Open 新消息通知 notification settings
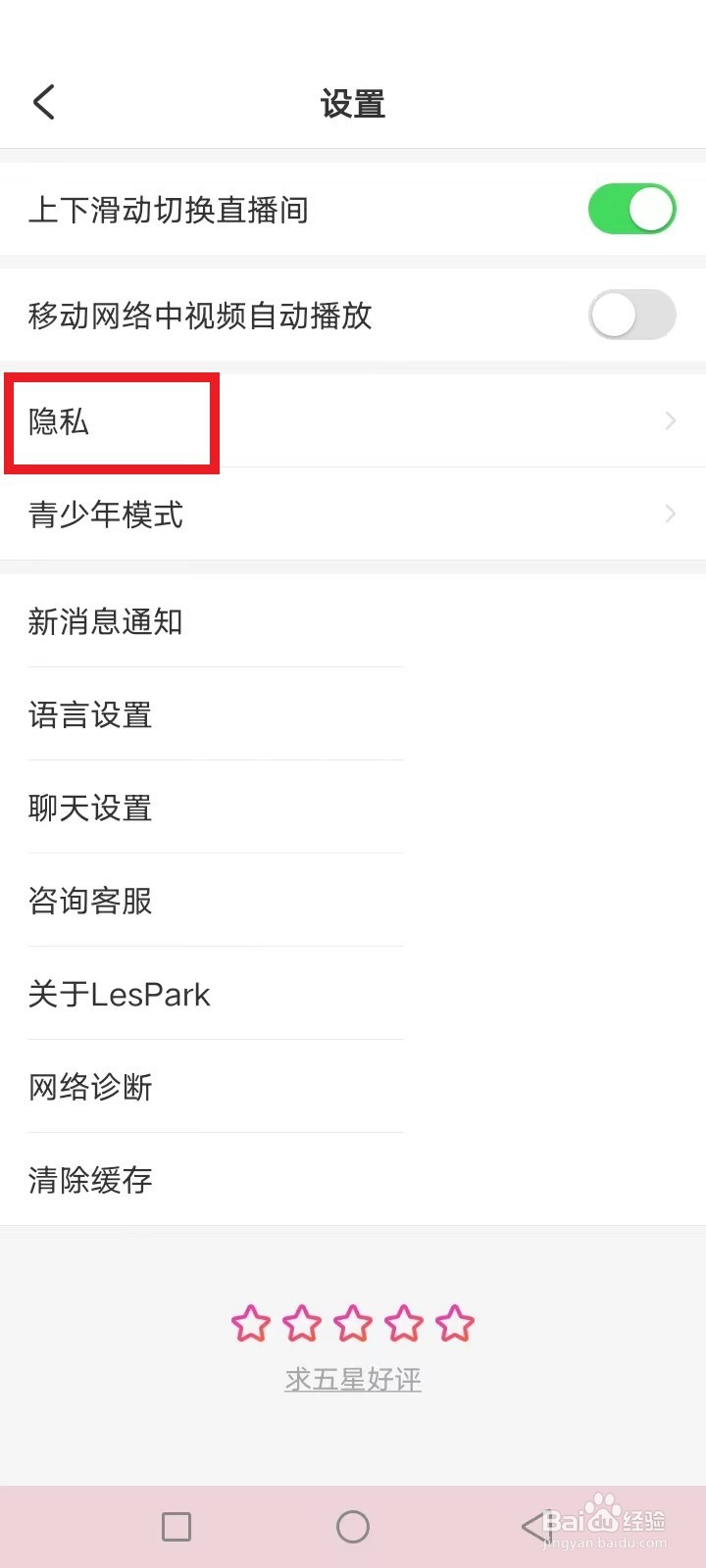This screenshot has width=706, height=1568. click(x=105, y=622)
